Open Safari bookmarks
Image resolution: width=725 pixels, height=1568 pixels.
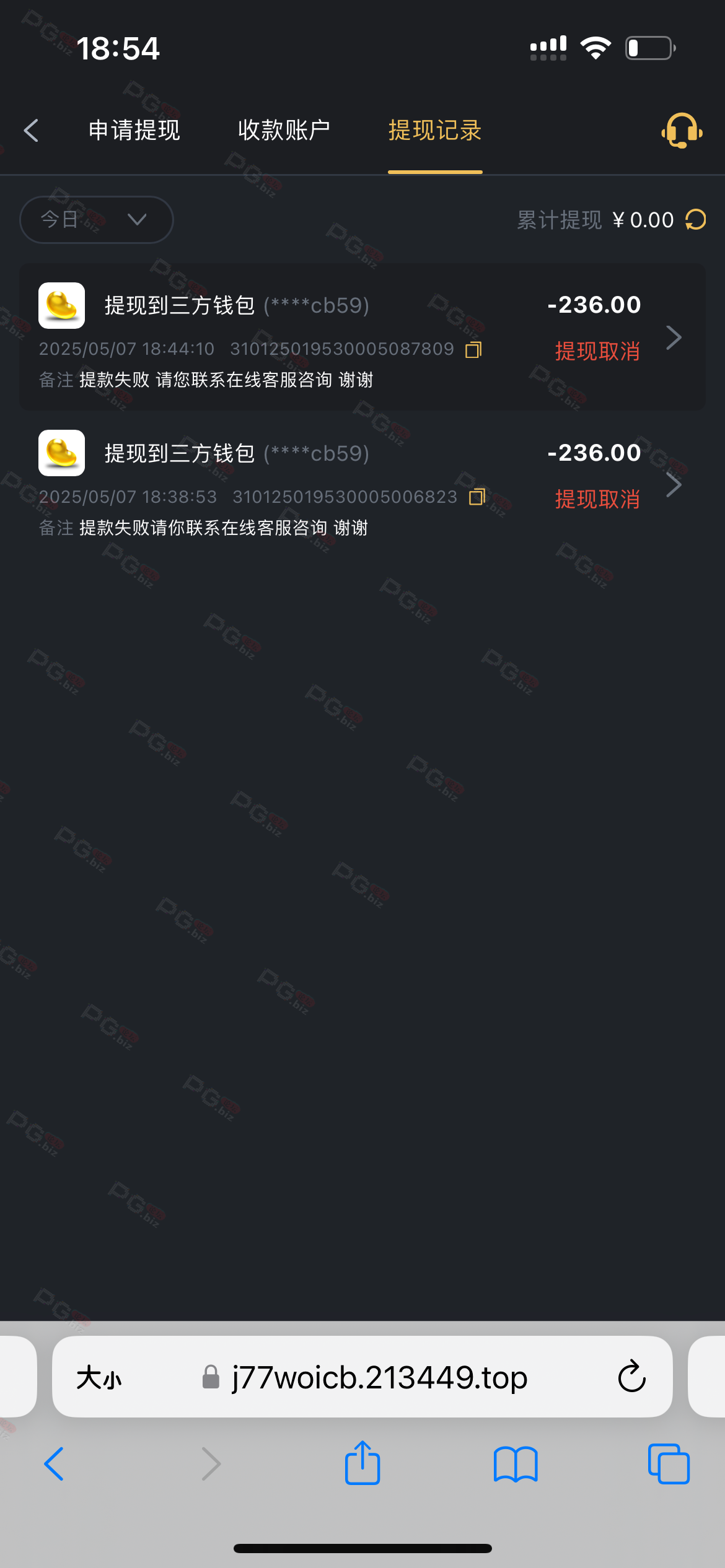[x=516, y=1465]
